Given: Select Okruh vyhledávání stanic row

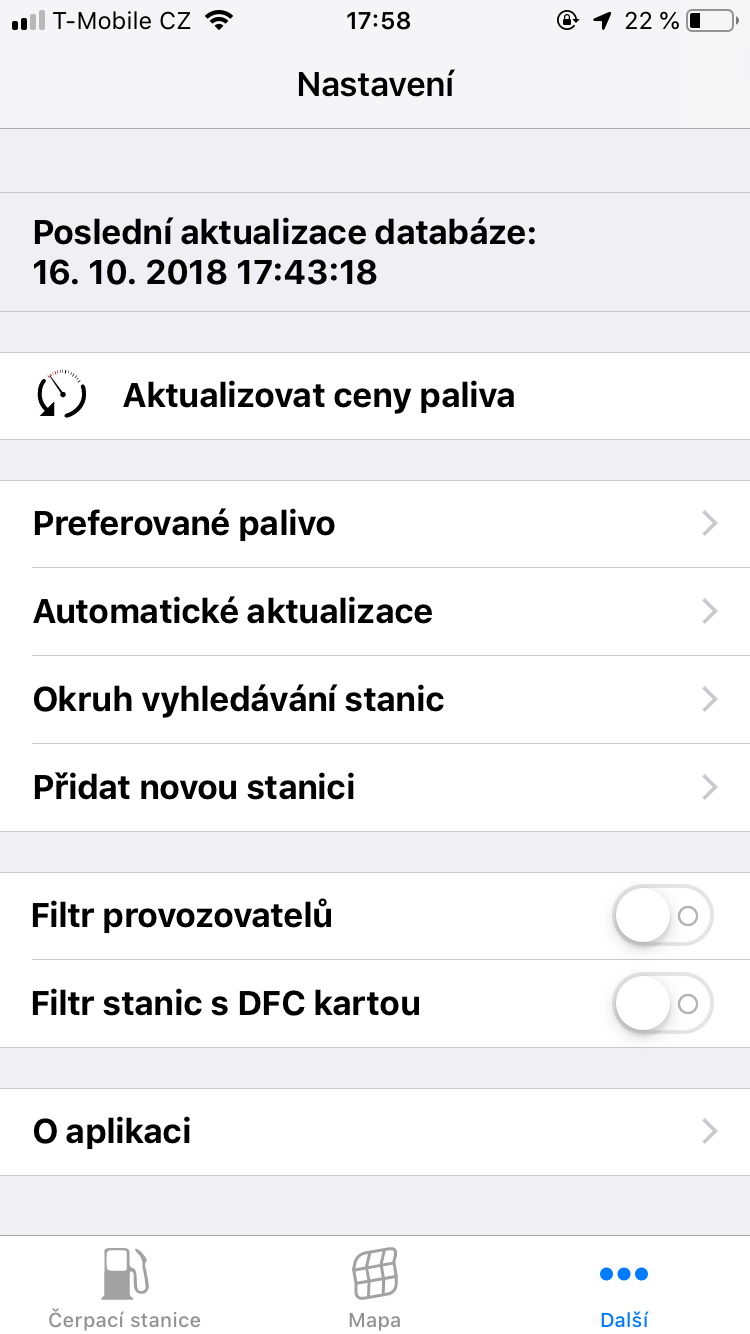Looking at the screenshot, I should point(375,700).
